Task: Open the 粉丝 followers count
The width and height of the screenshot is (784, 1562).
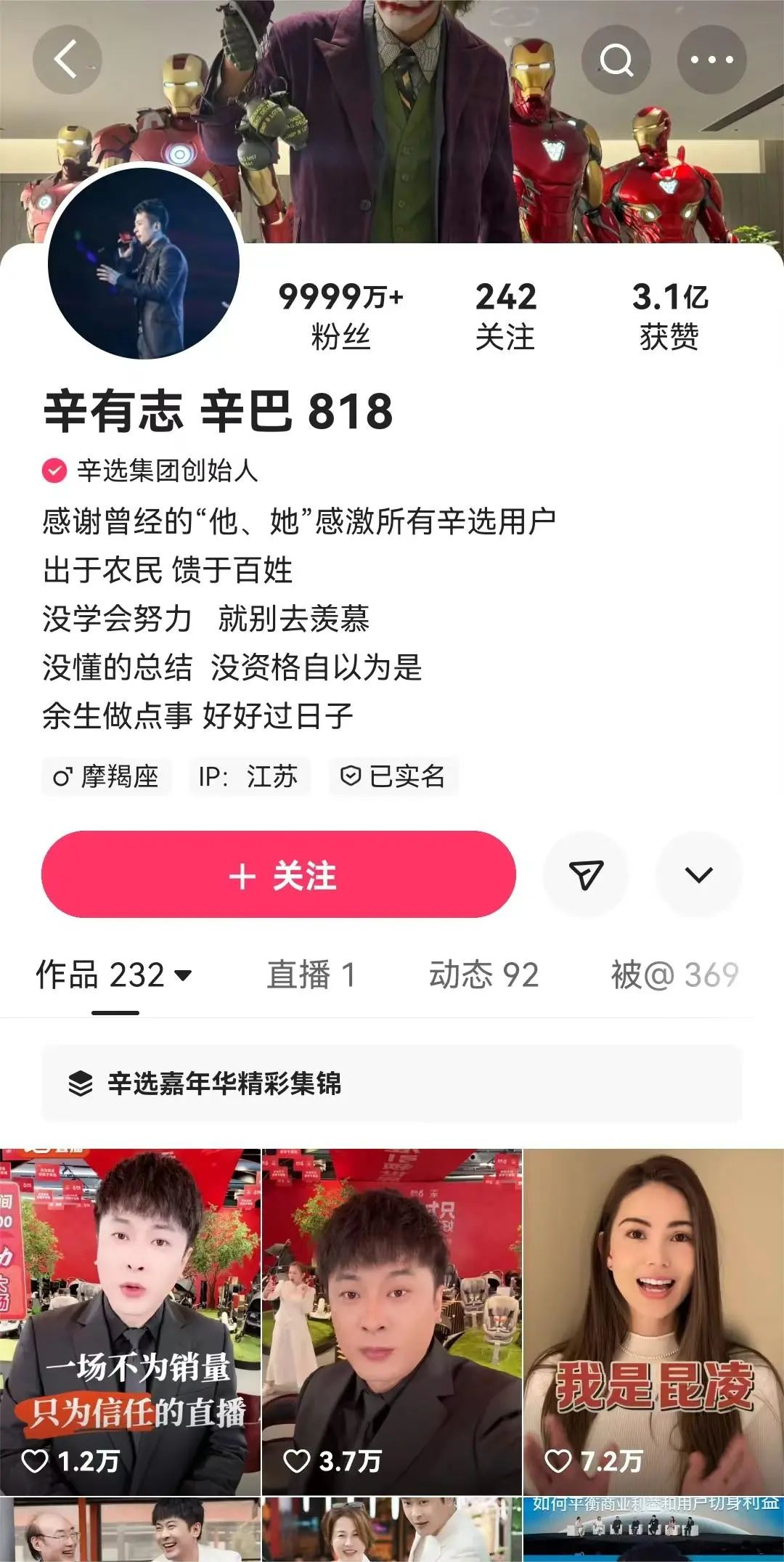Action: point(340,316)
